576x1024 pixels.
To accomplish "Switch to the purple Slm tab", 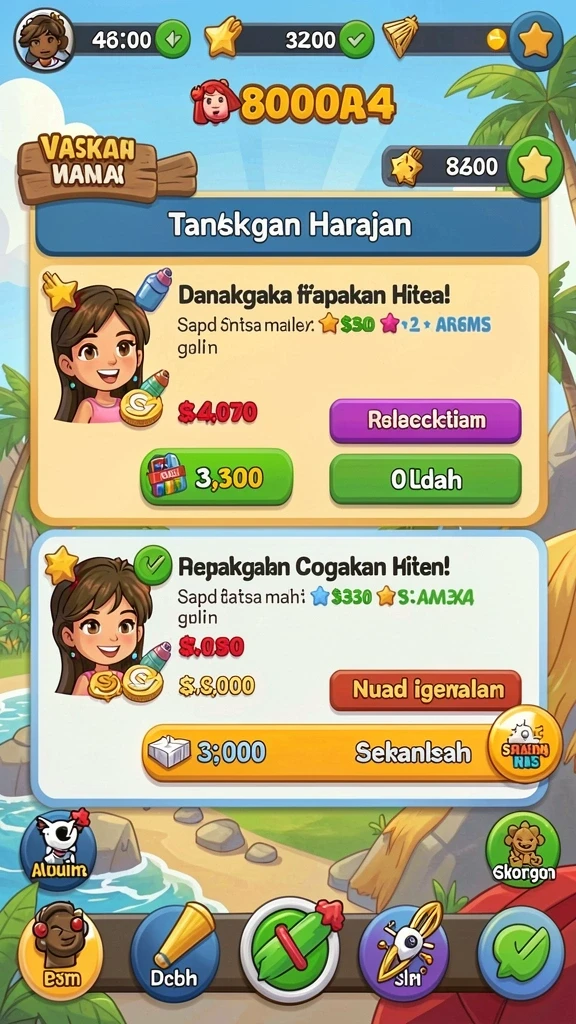I will click(x=404, y=952).
